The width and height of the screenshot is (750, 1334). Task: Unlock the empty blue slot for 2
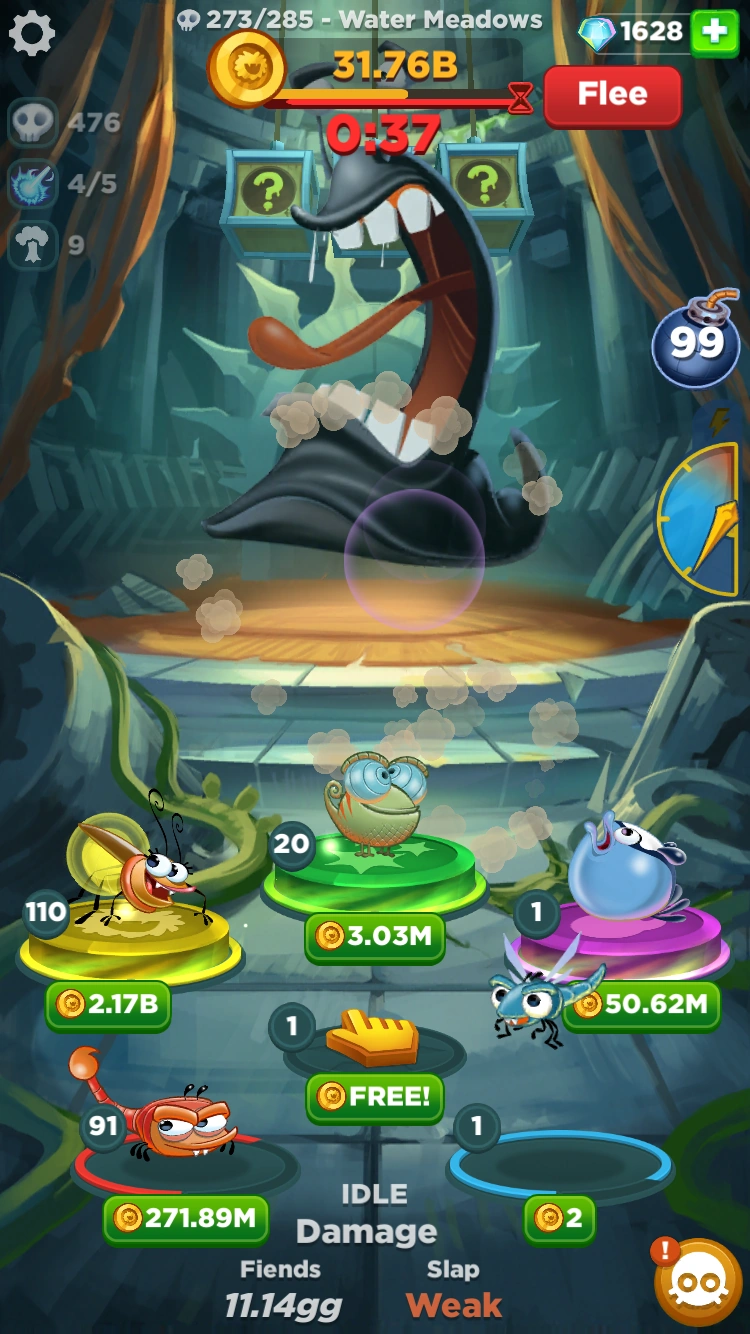point(559,1219)
